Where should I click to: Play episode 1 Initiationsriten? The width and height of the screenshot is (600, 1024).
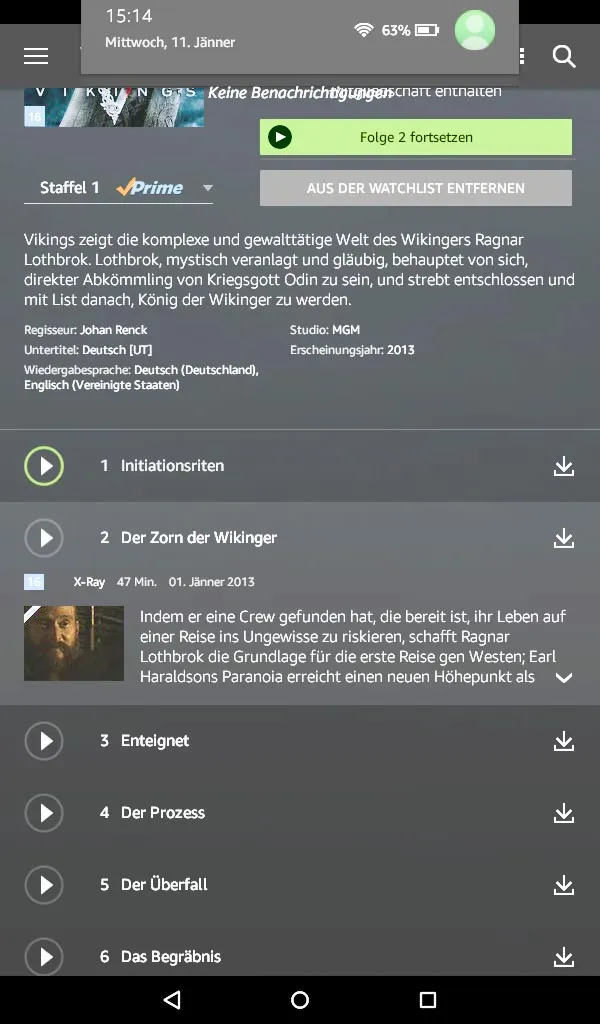[44, 466]
